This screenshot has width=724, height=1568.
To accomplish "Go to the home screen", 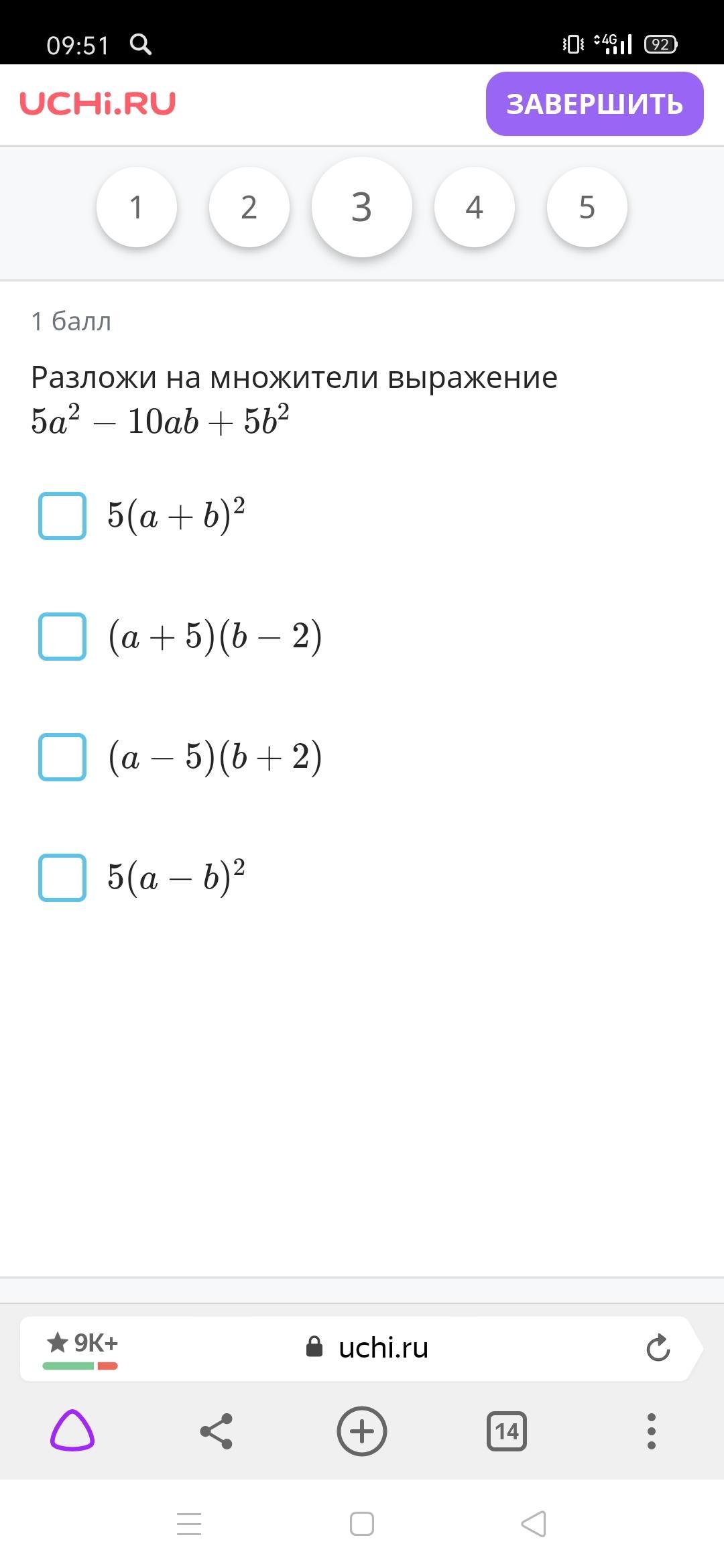I will tap(362, 1524).
